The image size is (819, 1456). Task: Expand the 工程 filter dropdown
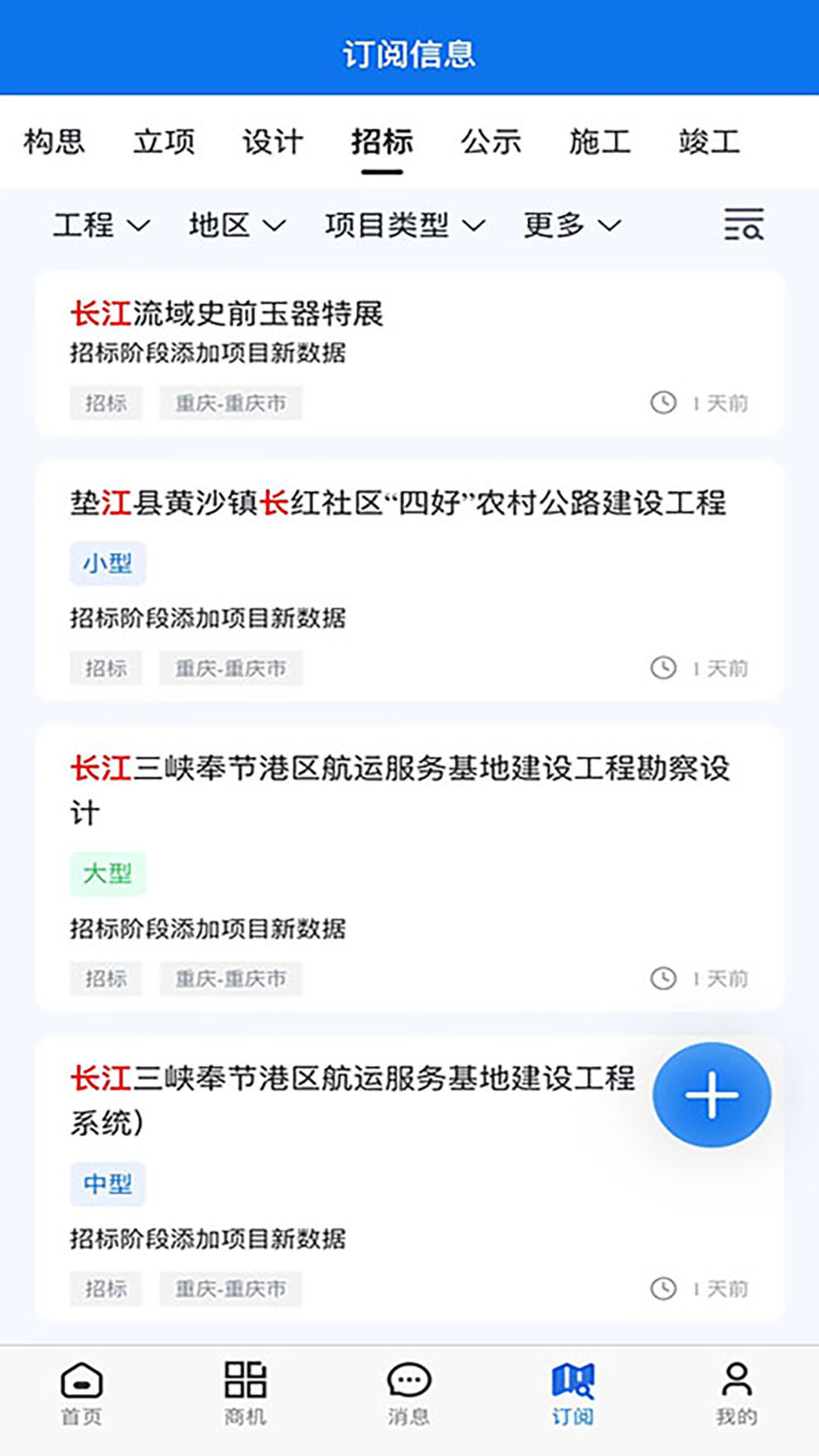click(100, 225)
